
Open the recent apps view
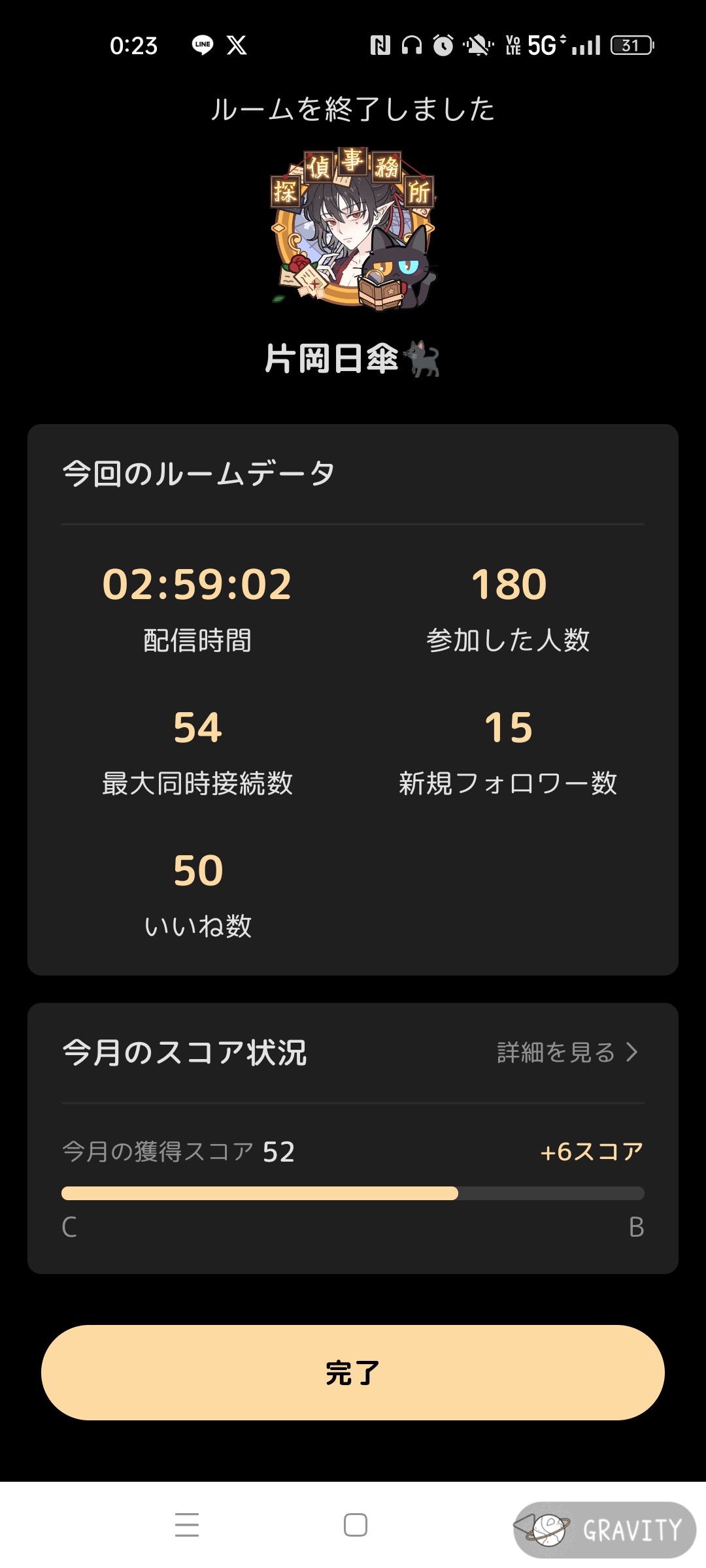click(x=187, y=1525)
